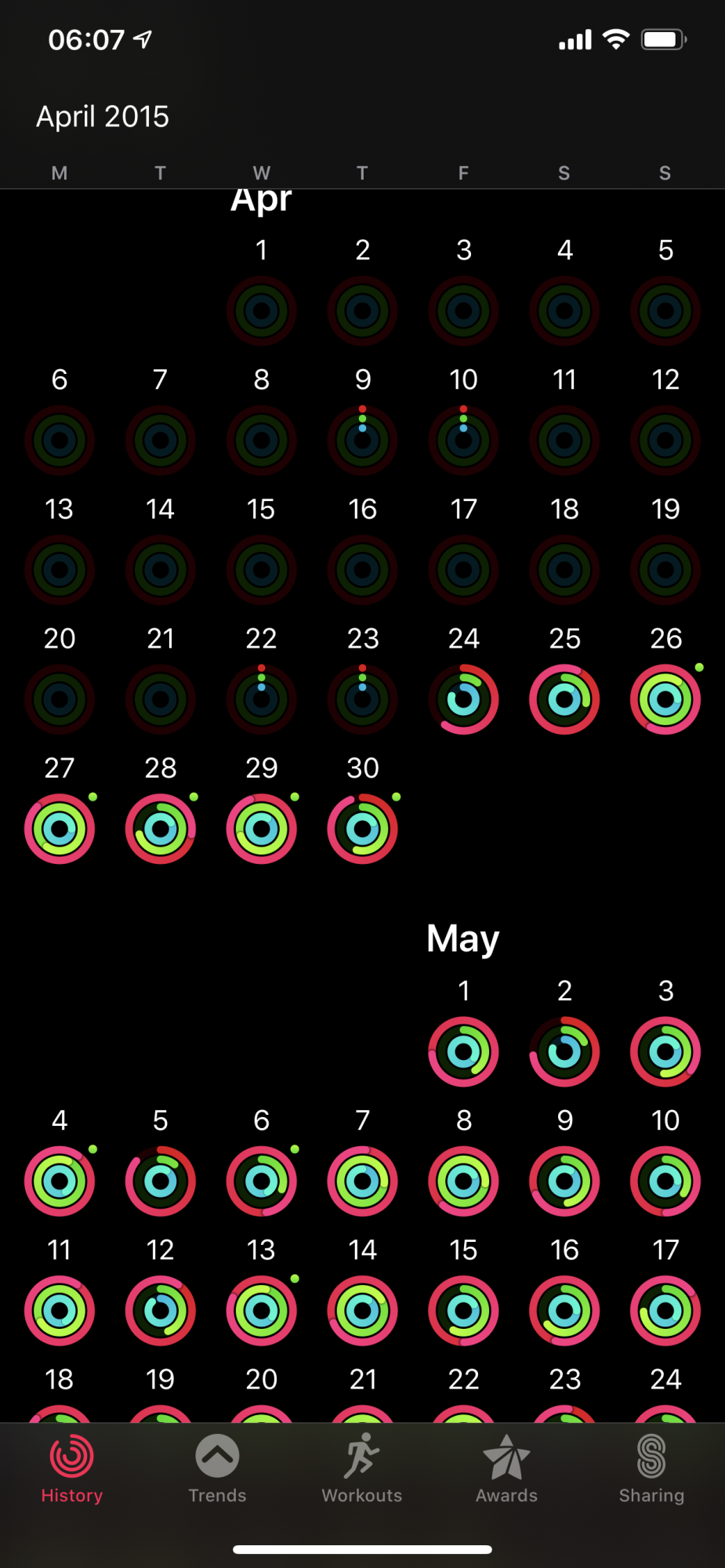Open the Sharing tab
The width and height of the screenshot is (725, 1568).
(651, 1468)
